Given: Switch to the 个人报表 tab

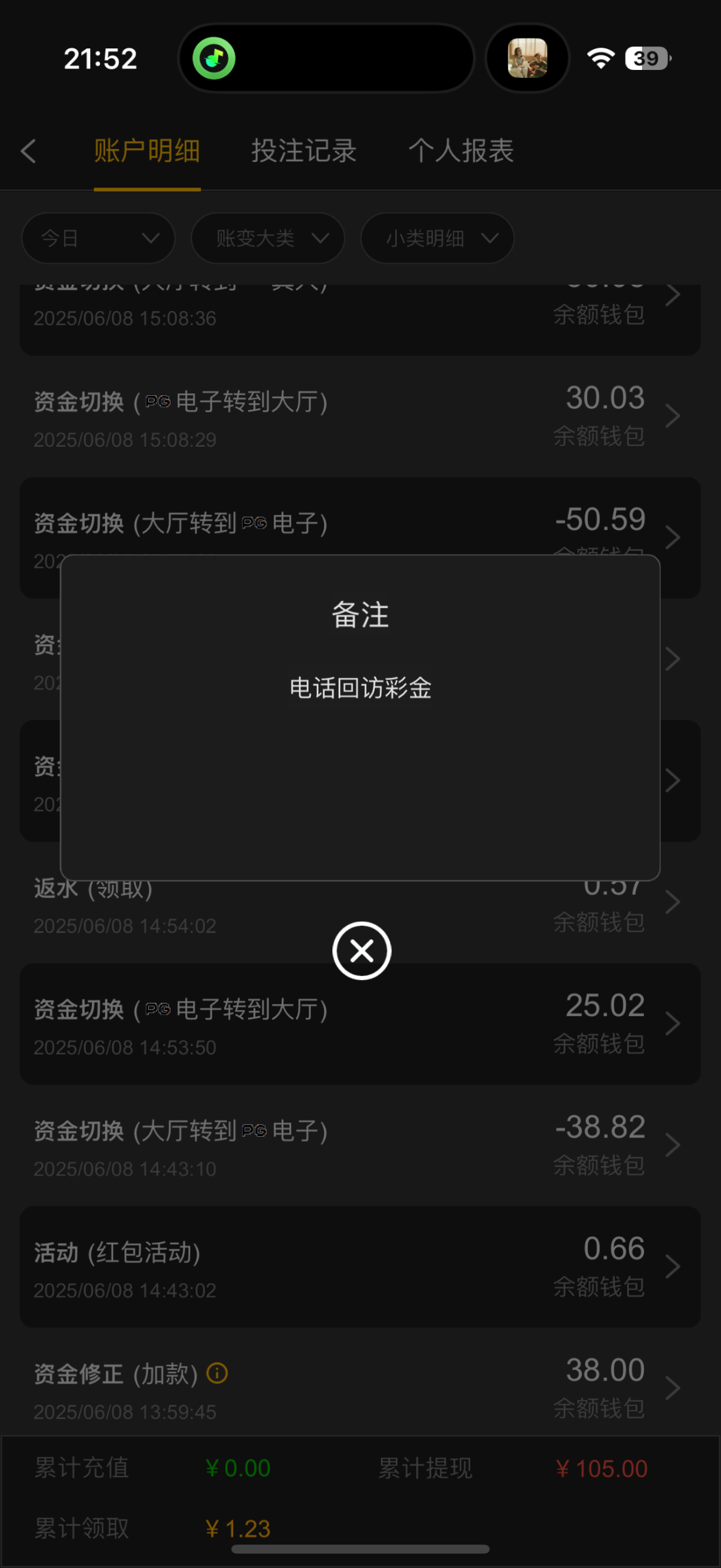Looking at the screenshot, I should pyautogui.click(x=461, y=150).
